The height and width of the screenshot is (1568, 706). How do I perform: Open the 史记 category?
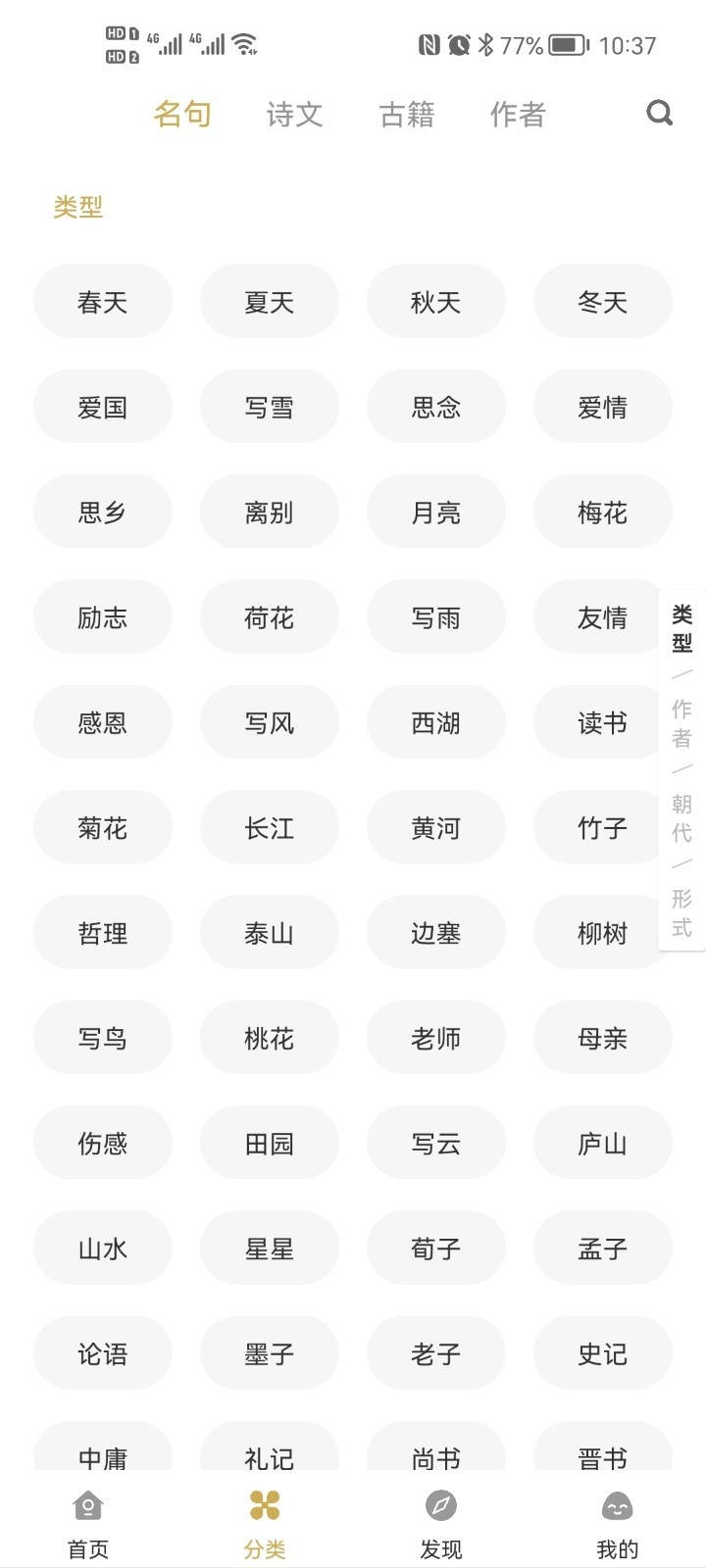602,1353
